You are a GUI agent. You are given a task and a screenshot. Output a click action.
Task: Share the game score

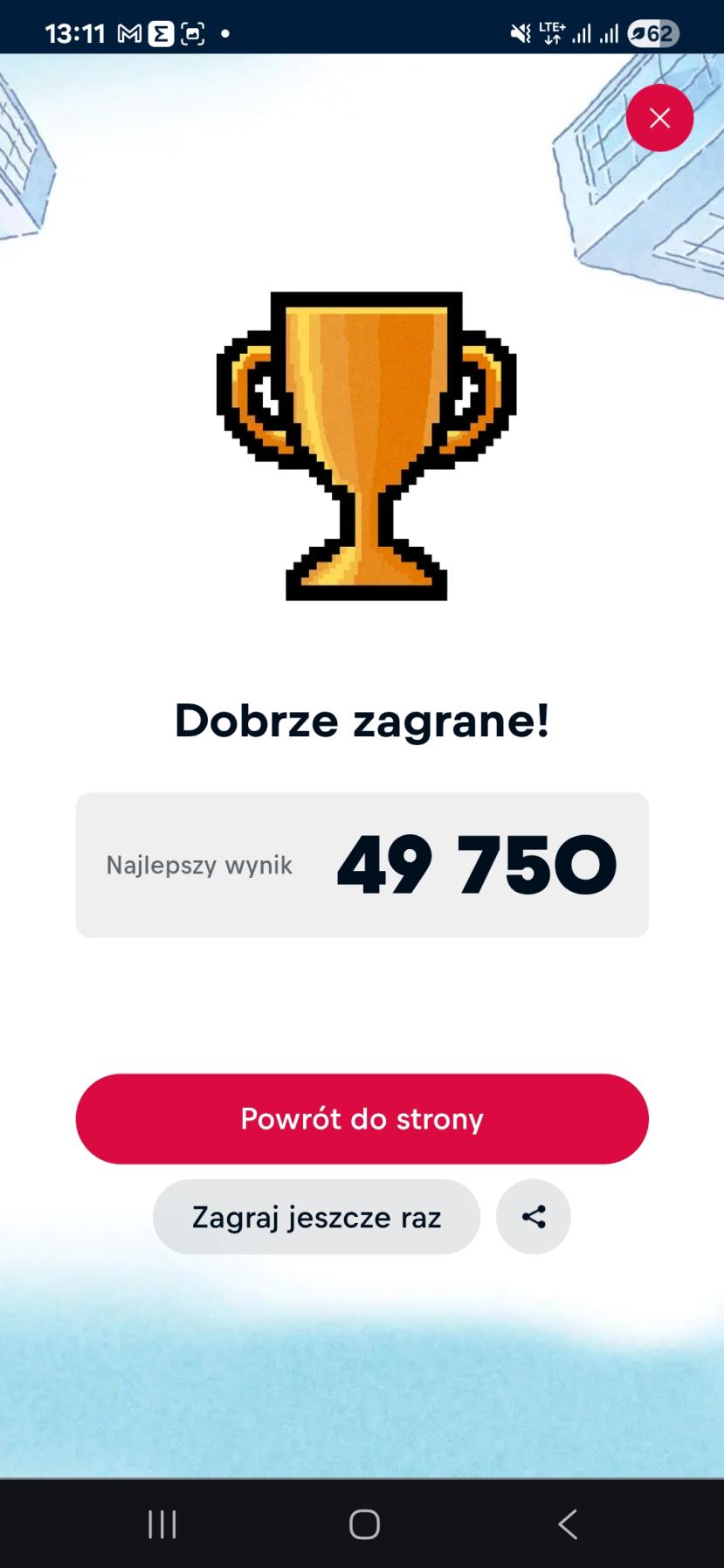(534, 1217)
